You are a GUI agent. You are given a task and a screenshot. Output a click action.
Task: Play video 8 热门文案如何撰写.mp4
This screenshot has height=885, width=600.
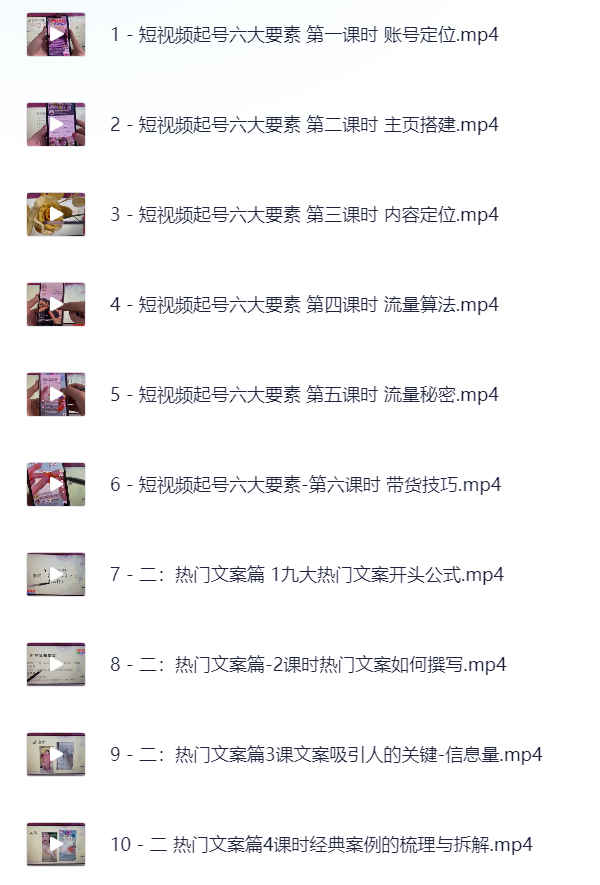(56, 665)
